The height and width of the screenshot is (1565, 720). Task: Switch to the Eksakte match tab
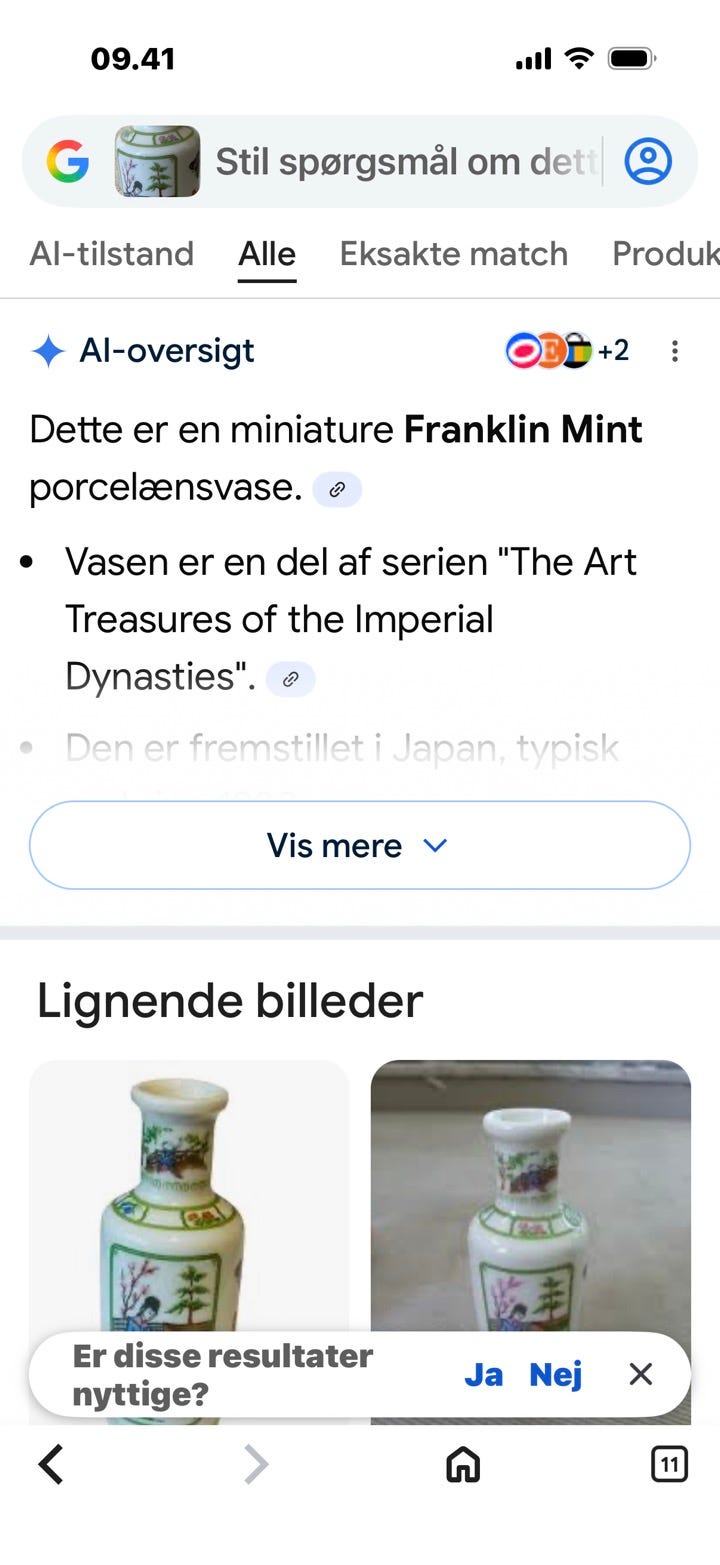coord(452,253)
